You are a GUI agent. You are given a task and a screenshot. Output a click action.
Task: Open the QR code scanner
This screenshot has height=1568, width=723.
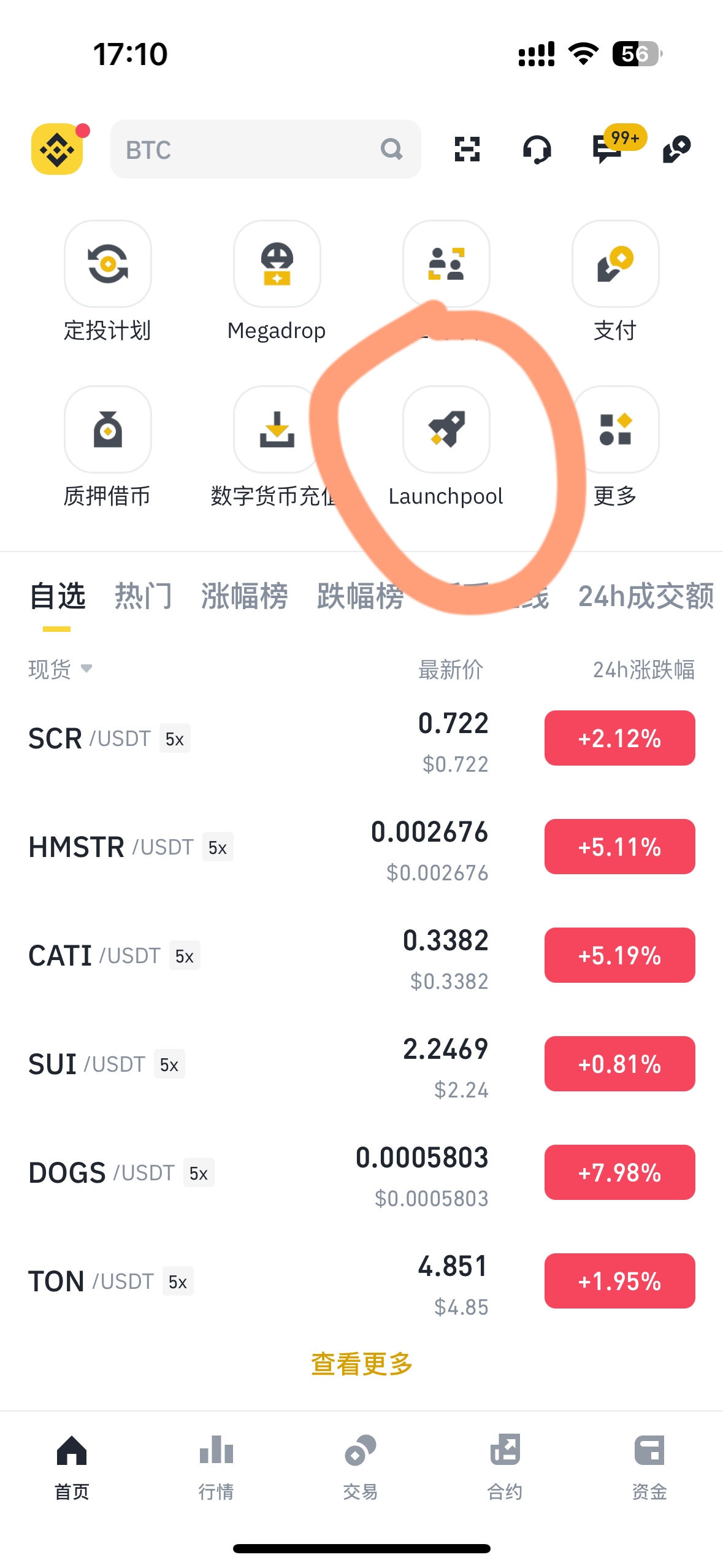[x=467, y=149]
